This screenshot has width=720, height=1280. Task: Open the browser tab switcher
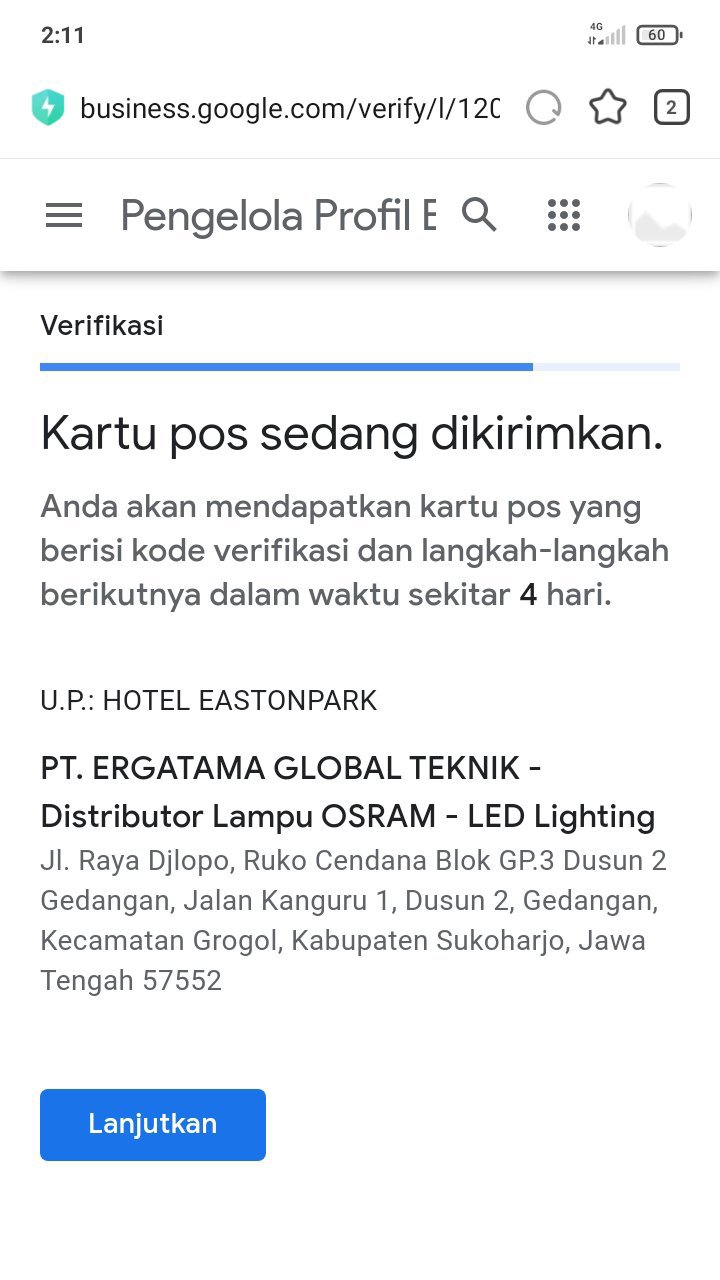point(671,107)
